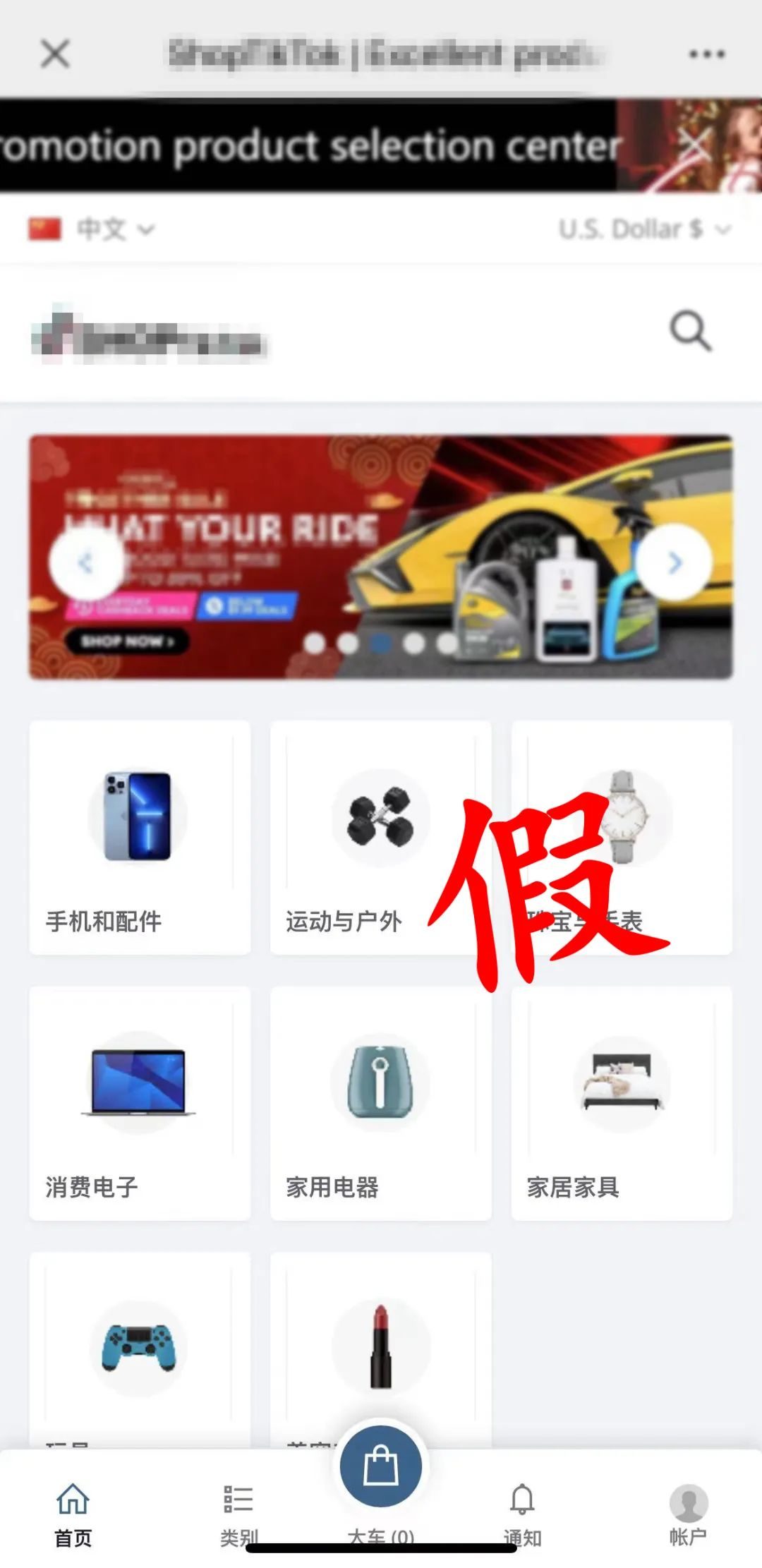Show the next banner slide
The height and width of the screenshot is (1568, 762).
(x=674, y=562)
